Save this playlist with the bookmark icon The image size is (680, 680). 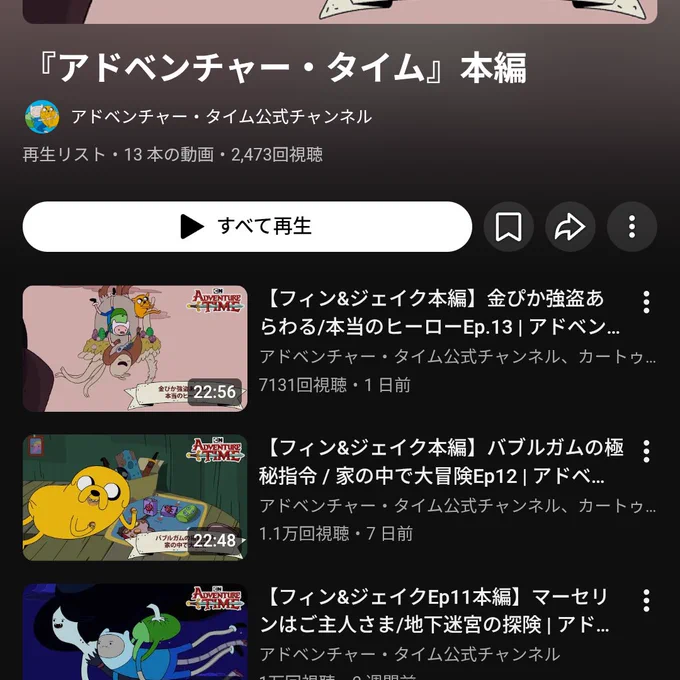click(508, 226)
